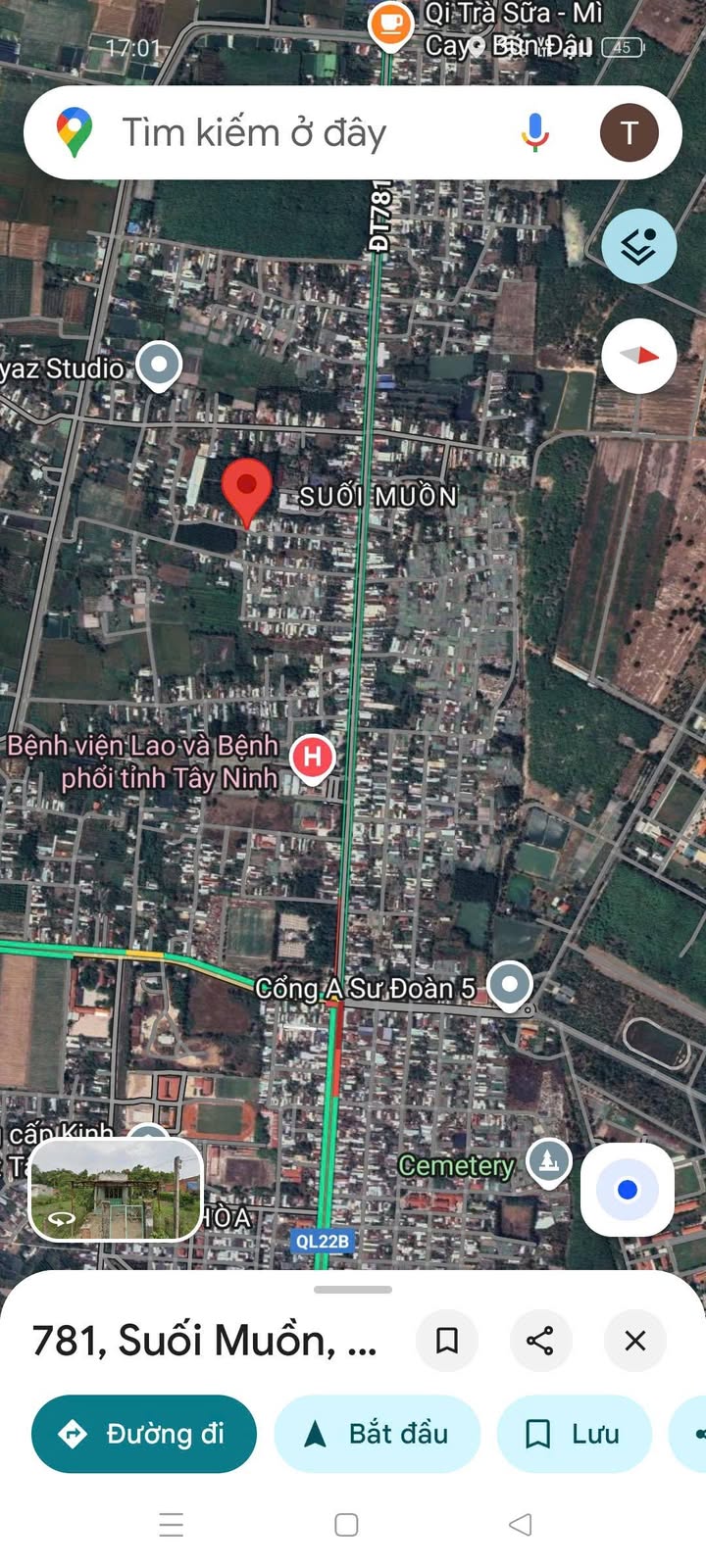Start navigation with Bắt đầu
This screenshot has width=706, height=1568.
tap(378, 1434)
